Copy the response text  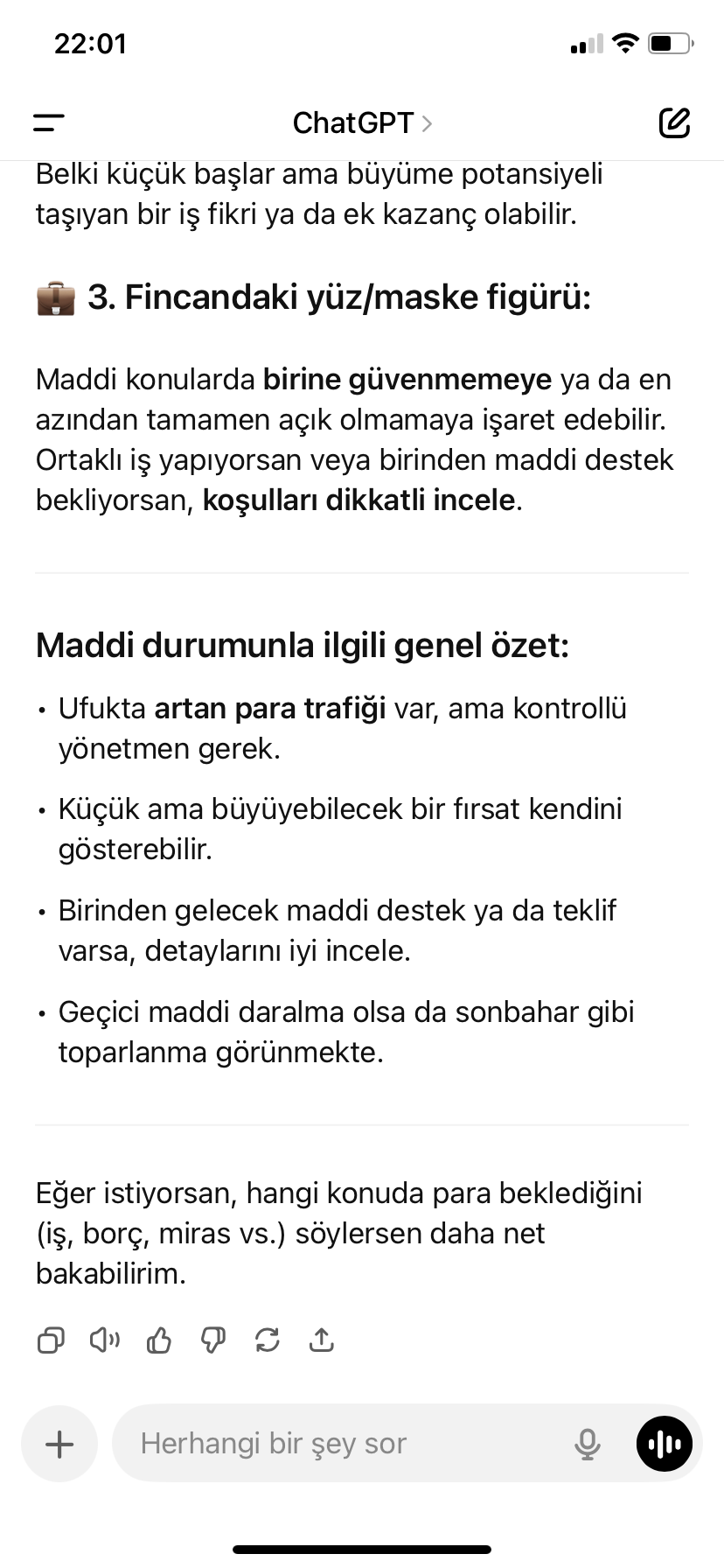pos(51,1340)
